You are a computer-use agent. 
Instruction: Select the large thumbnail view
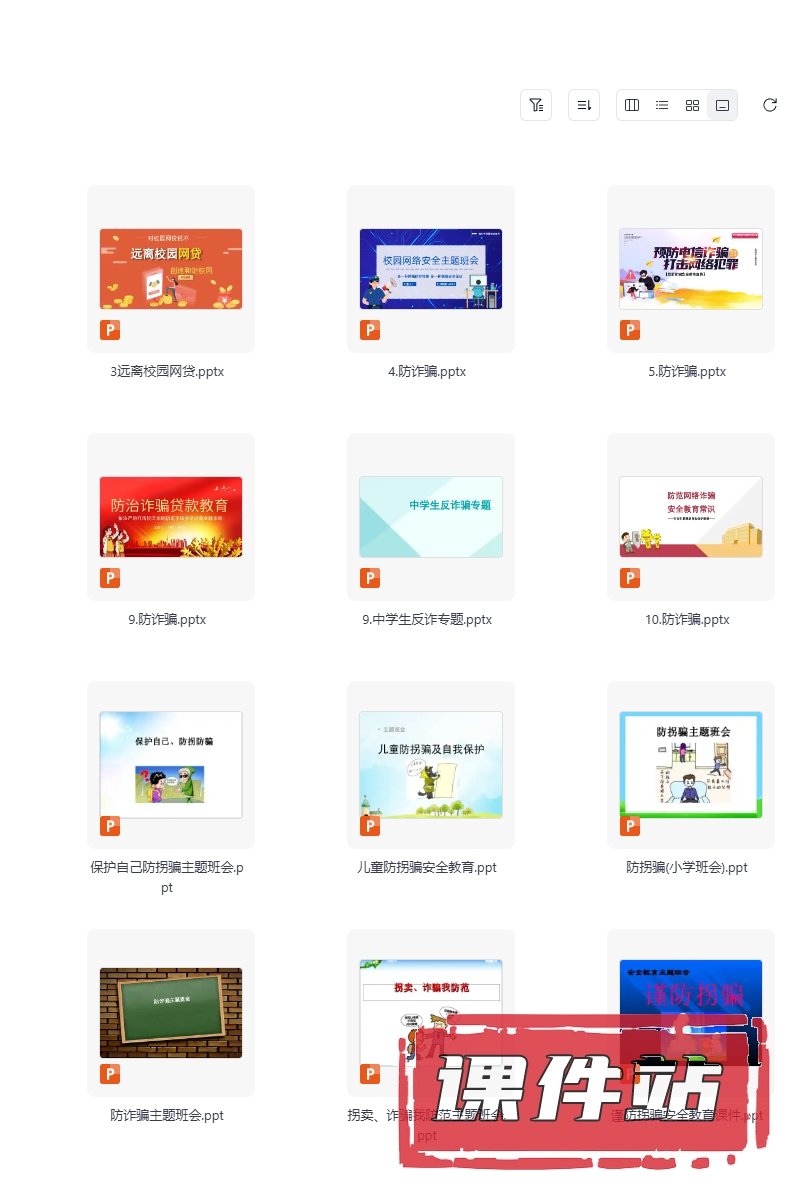tap(722, 105)
